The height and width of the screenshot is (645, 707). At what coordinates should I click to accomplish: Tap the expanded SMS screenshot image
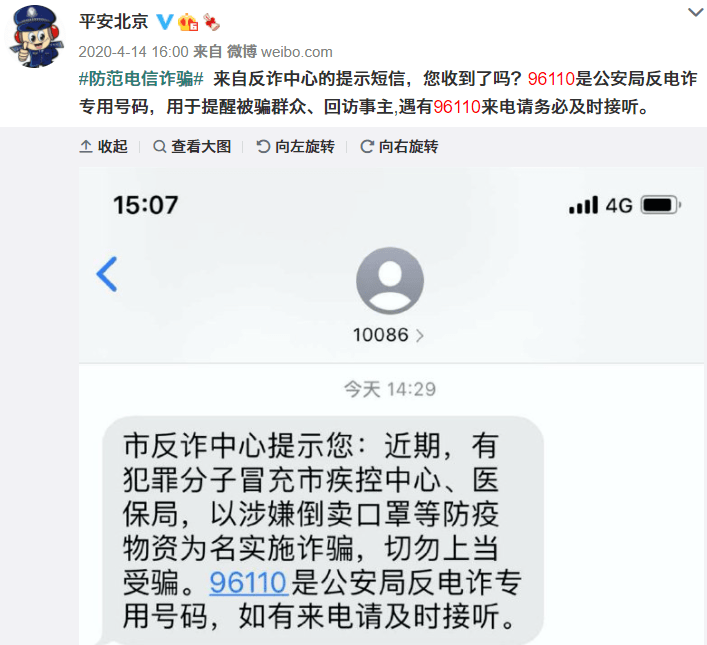click(x=392, y=400)
